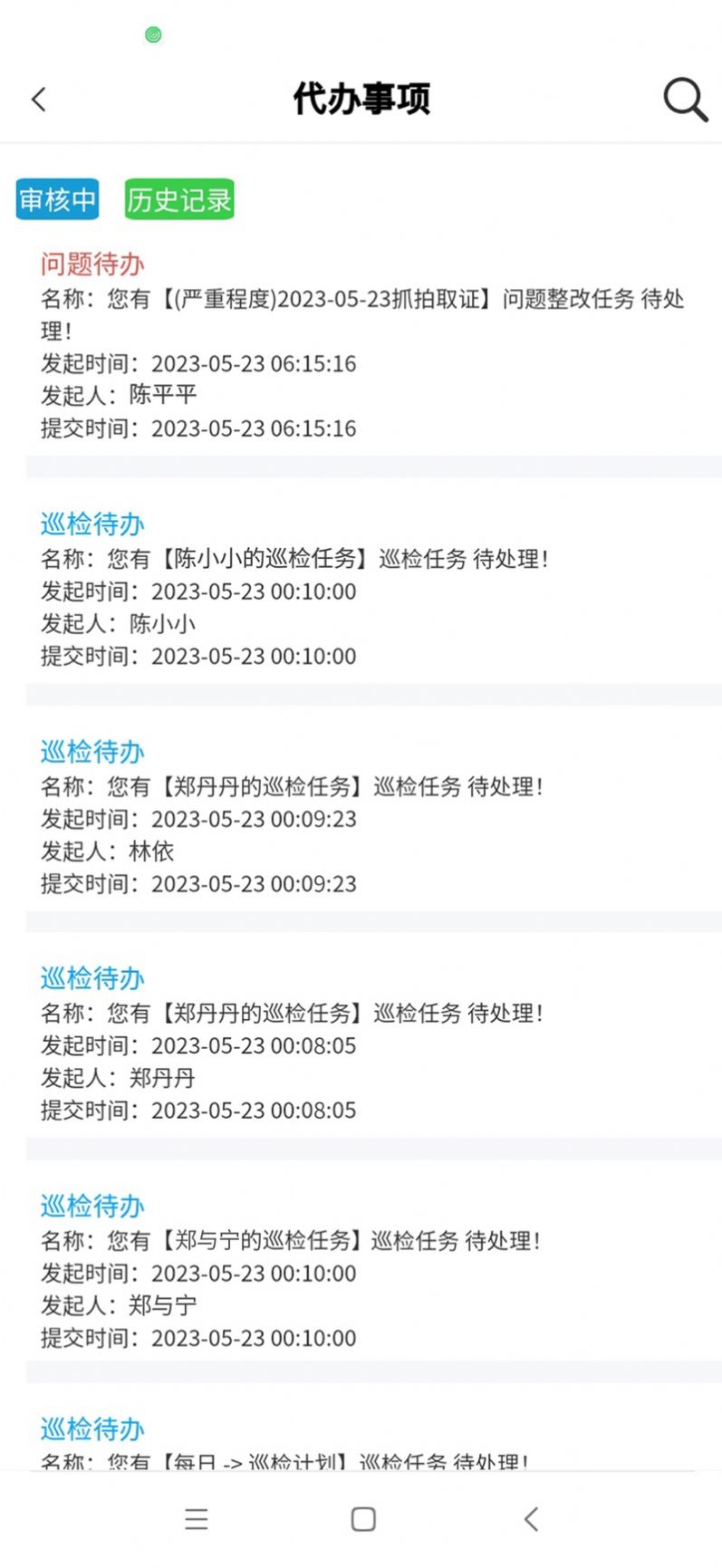Image resolution: width=722 pixels, height=1568 pixels.
Task: Tap the system back icon at bottom right
Action: coord(530,1519)
